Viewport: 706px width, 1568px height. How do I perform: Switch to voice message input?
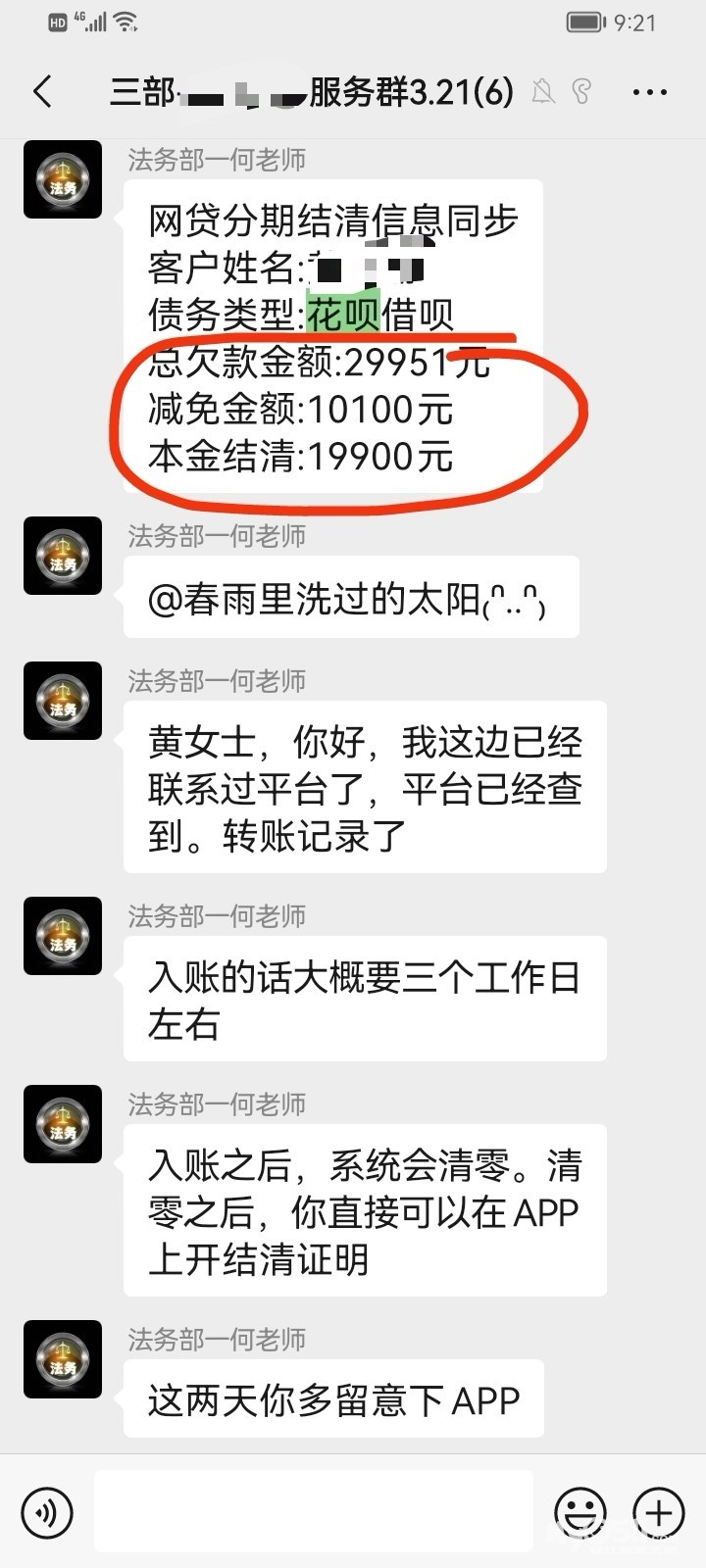tap(47, 1512)
